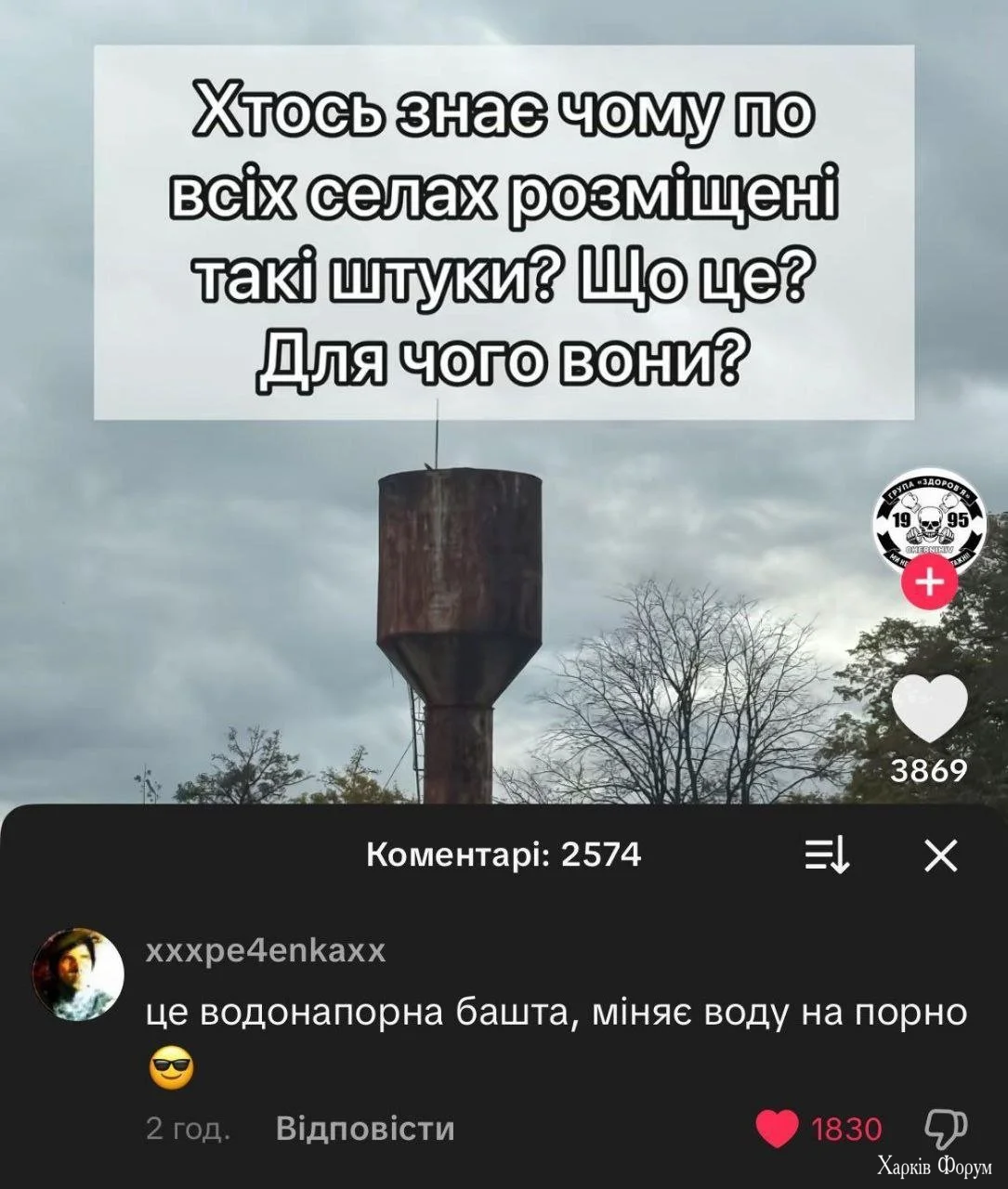Dislike the comment by xxxpe4enkaxx
This screenshot has width=1008, height=1189.
[x=946, y=1127]
